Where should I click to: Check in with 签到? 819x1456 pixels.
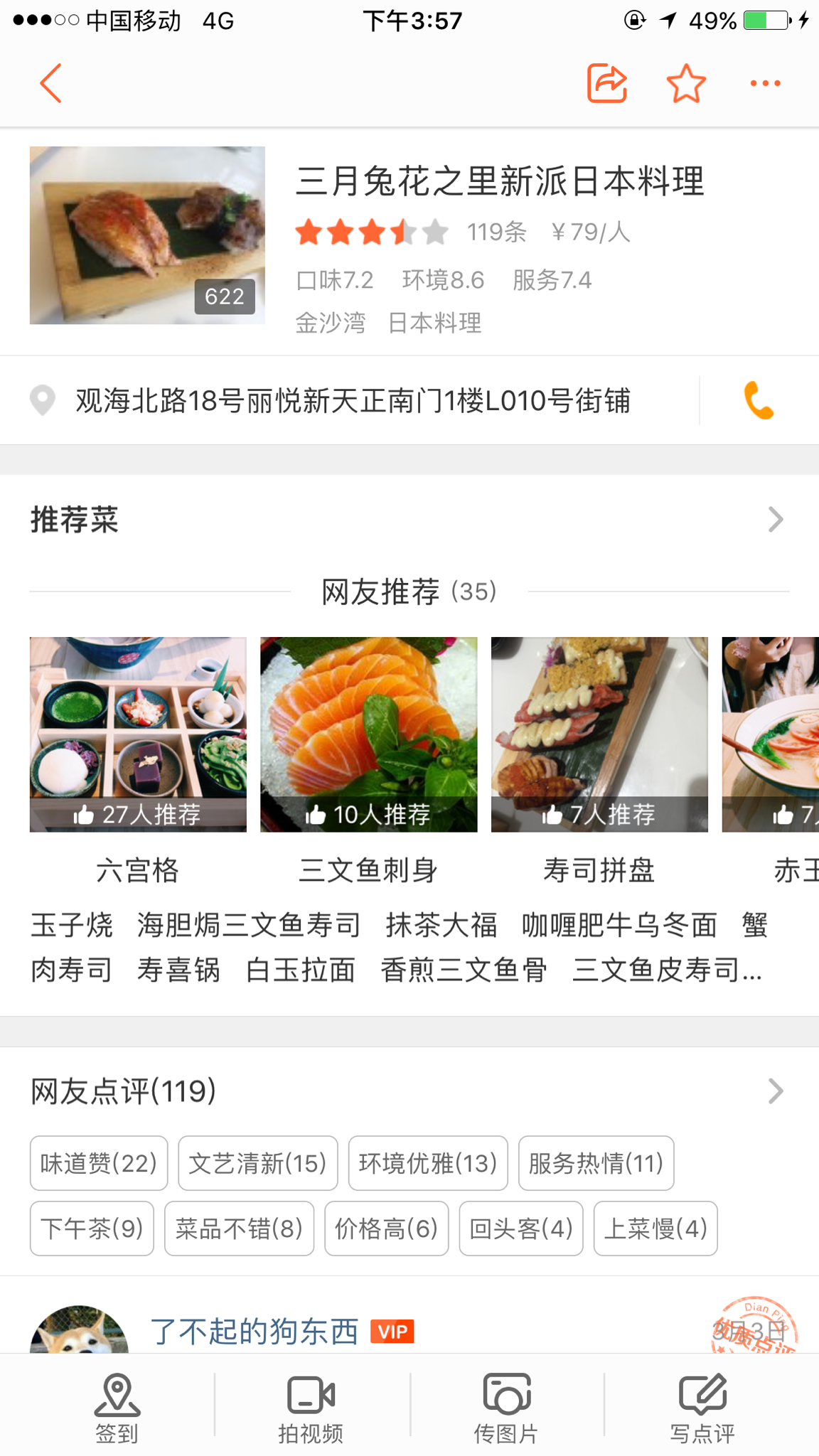117,1408
